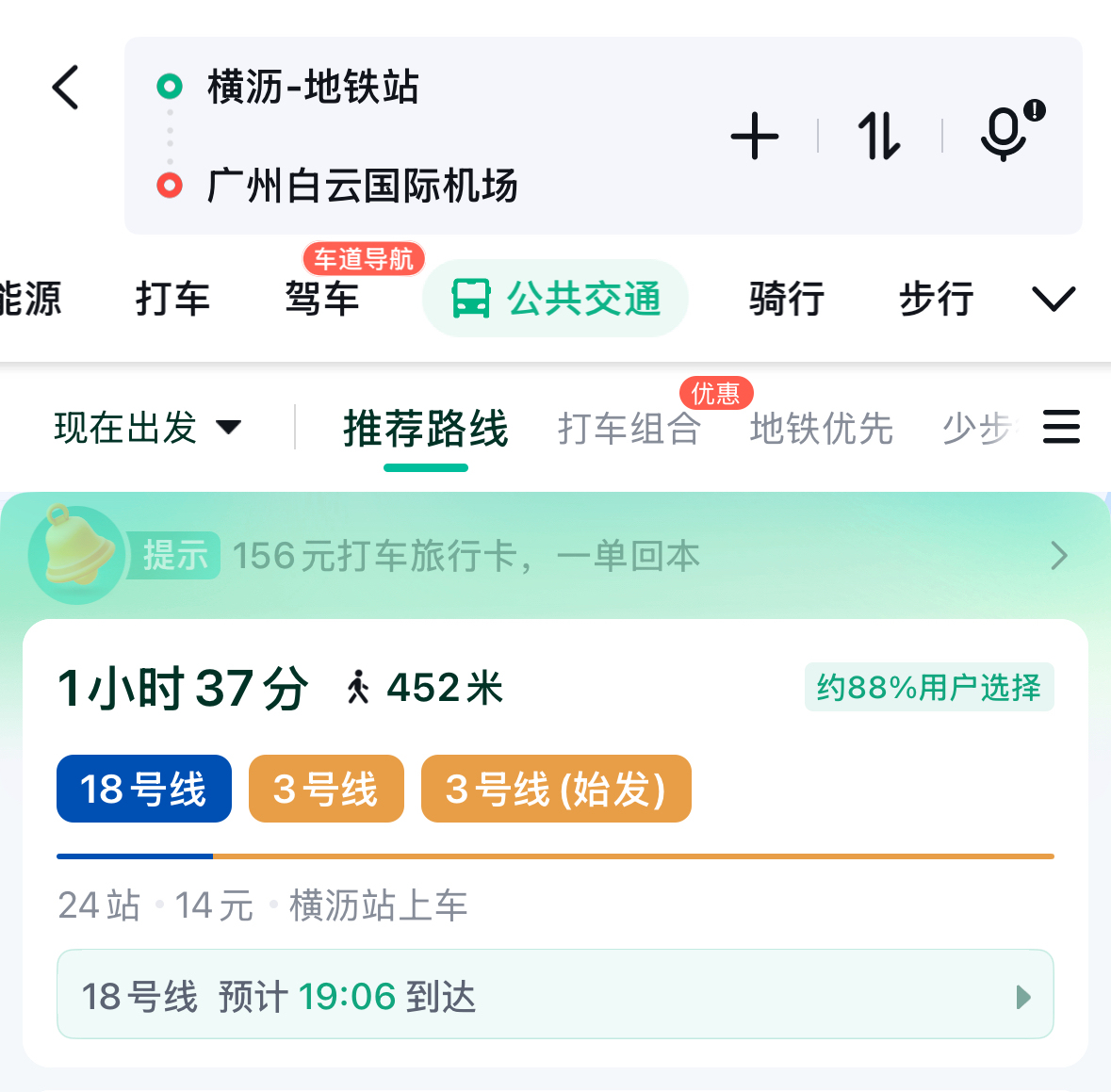1111x1092 pixels.
Task: Expand more travel modes chevron
Action: point(1054,300)
